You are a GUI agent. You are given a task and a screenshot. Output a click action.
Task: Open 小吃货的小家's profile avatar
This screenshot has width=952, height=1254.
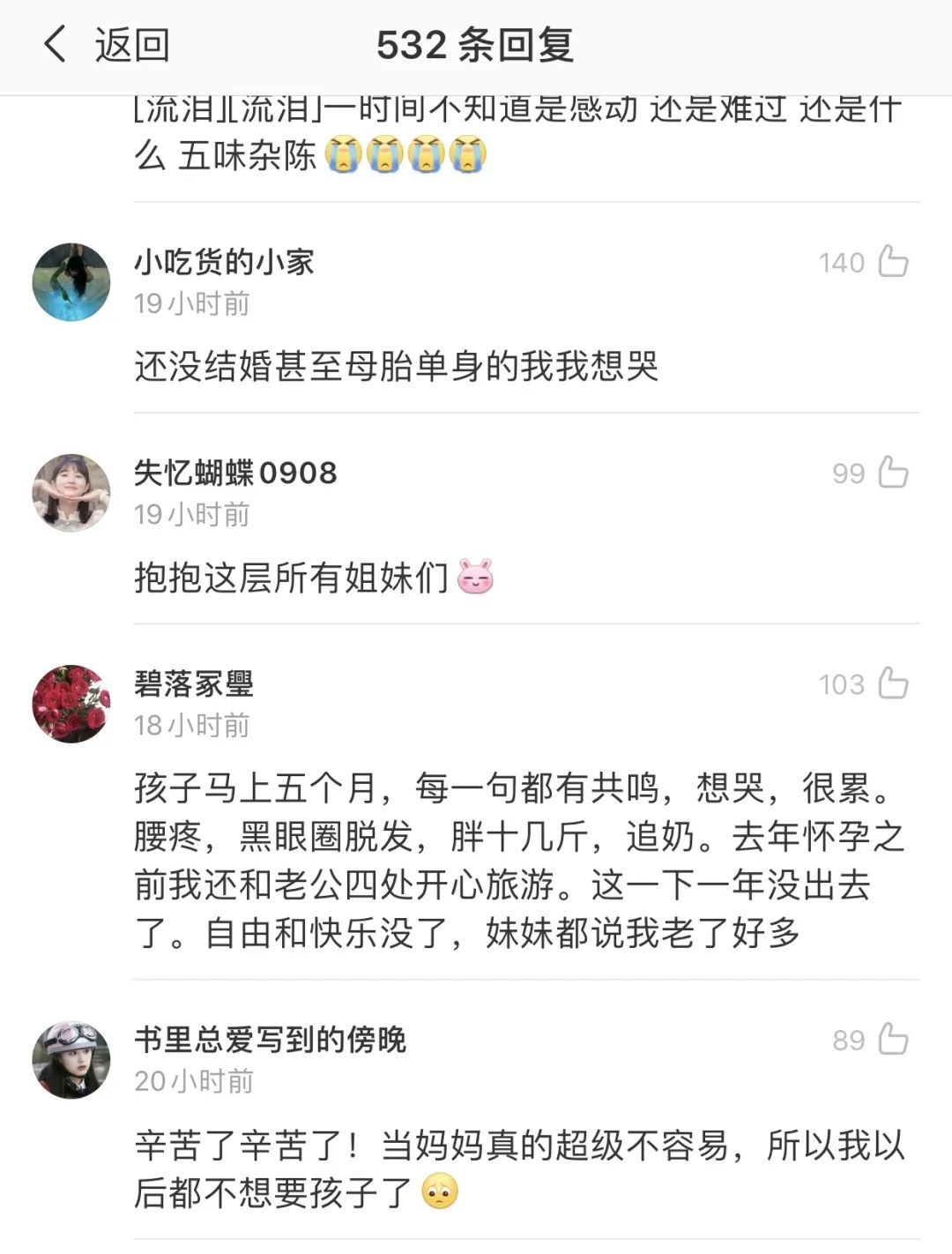coord(71,282)
